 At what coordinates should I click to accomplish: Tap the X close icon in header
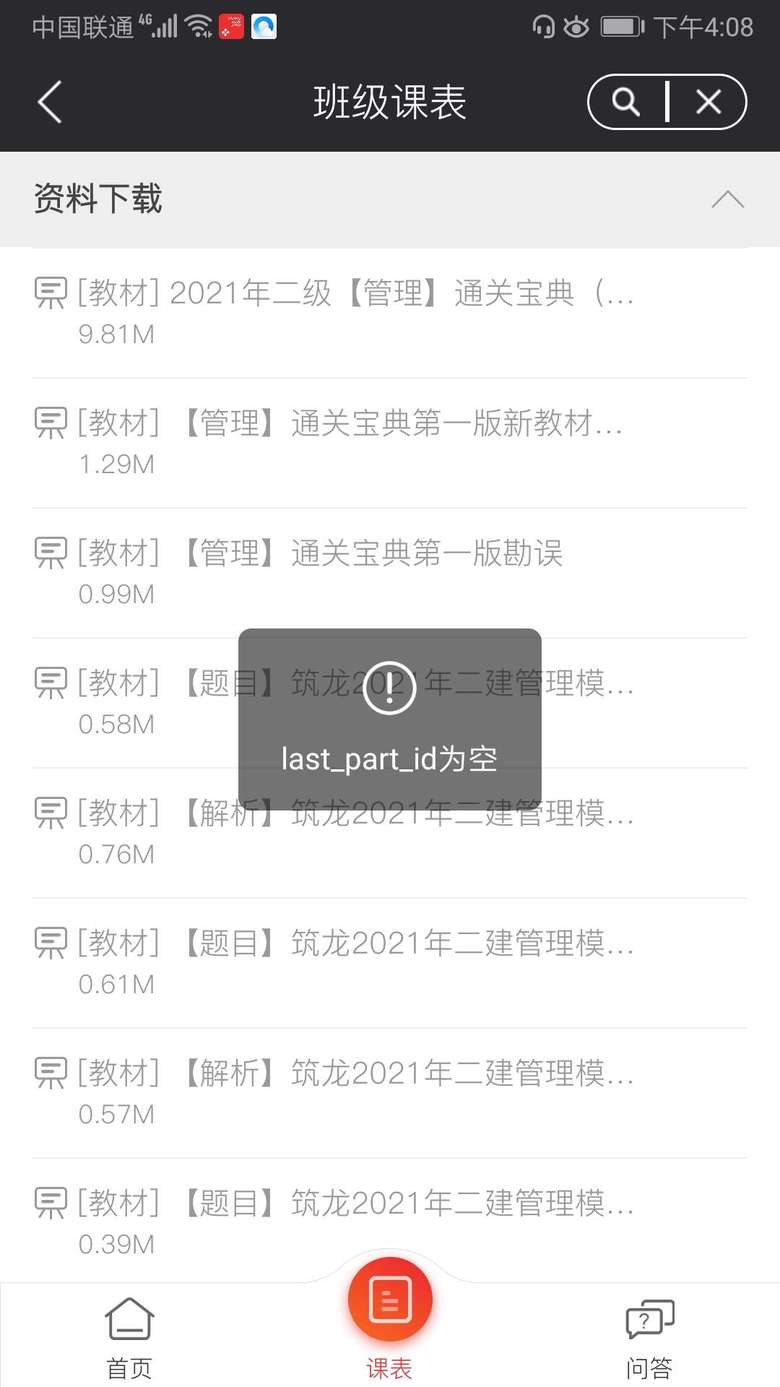(x=708, y=102)
